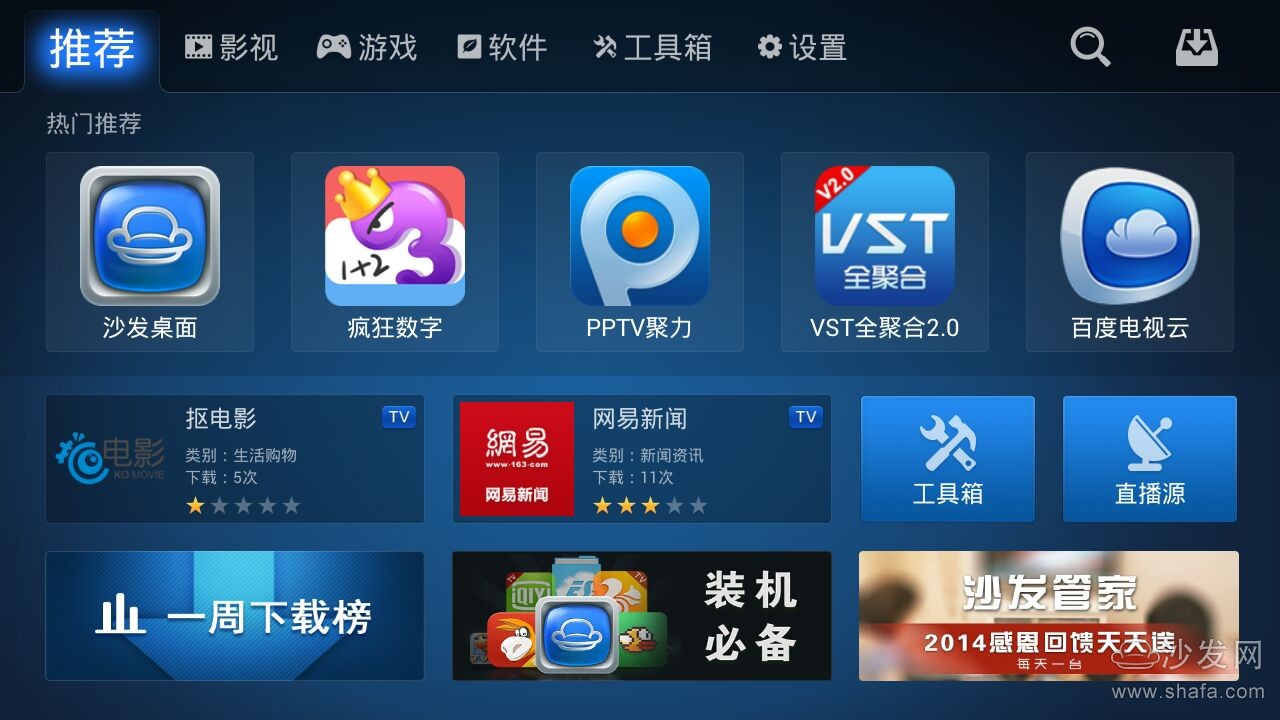Open the 工具箱 top tab

[652, 47]
